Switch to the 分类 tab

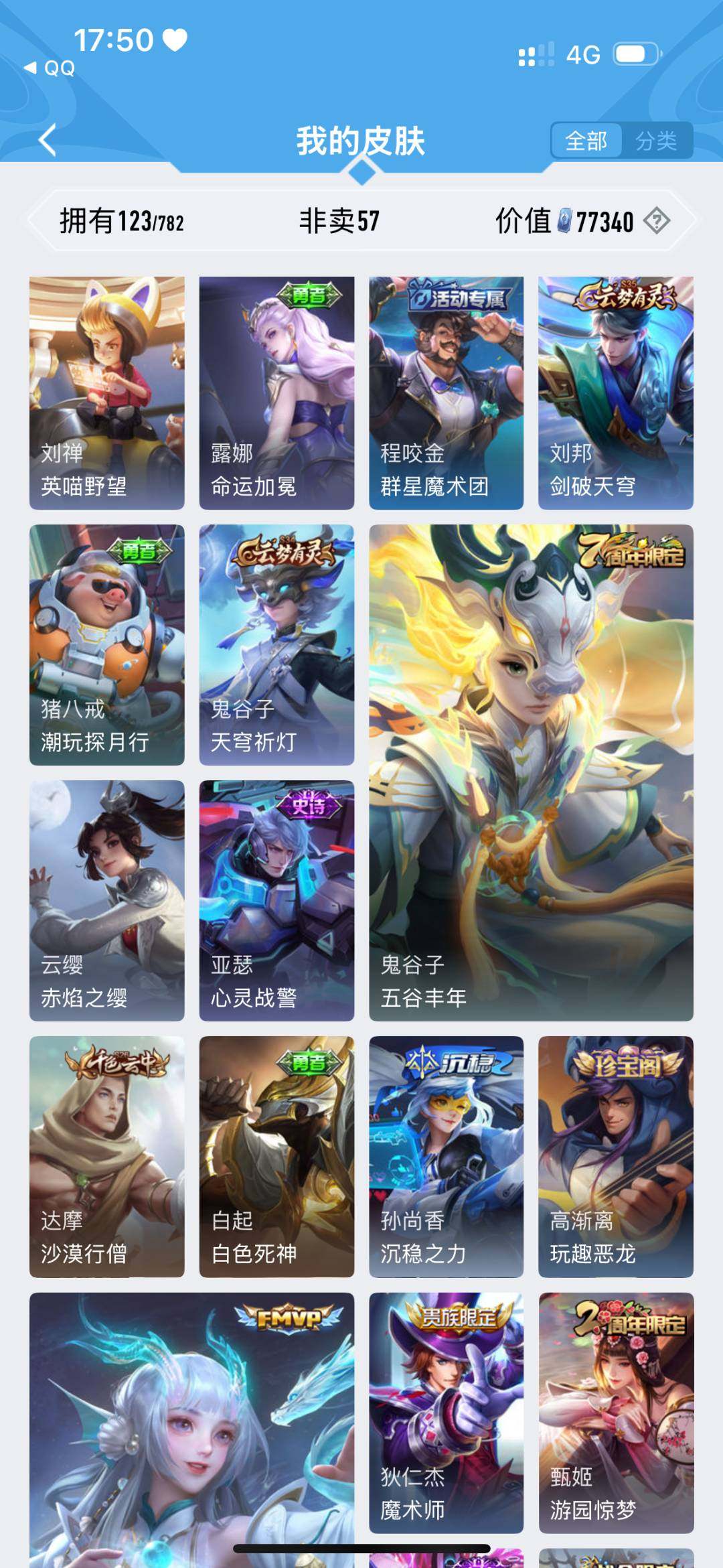coord(658,141)
